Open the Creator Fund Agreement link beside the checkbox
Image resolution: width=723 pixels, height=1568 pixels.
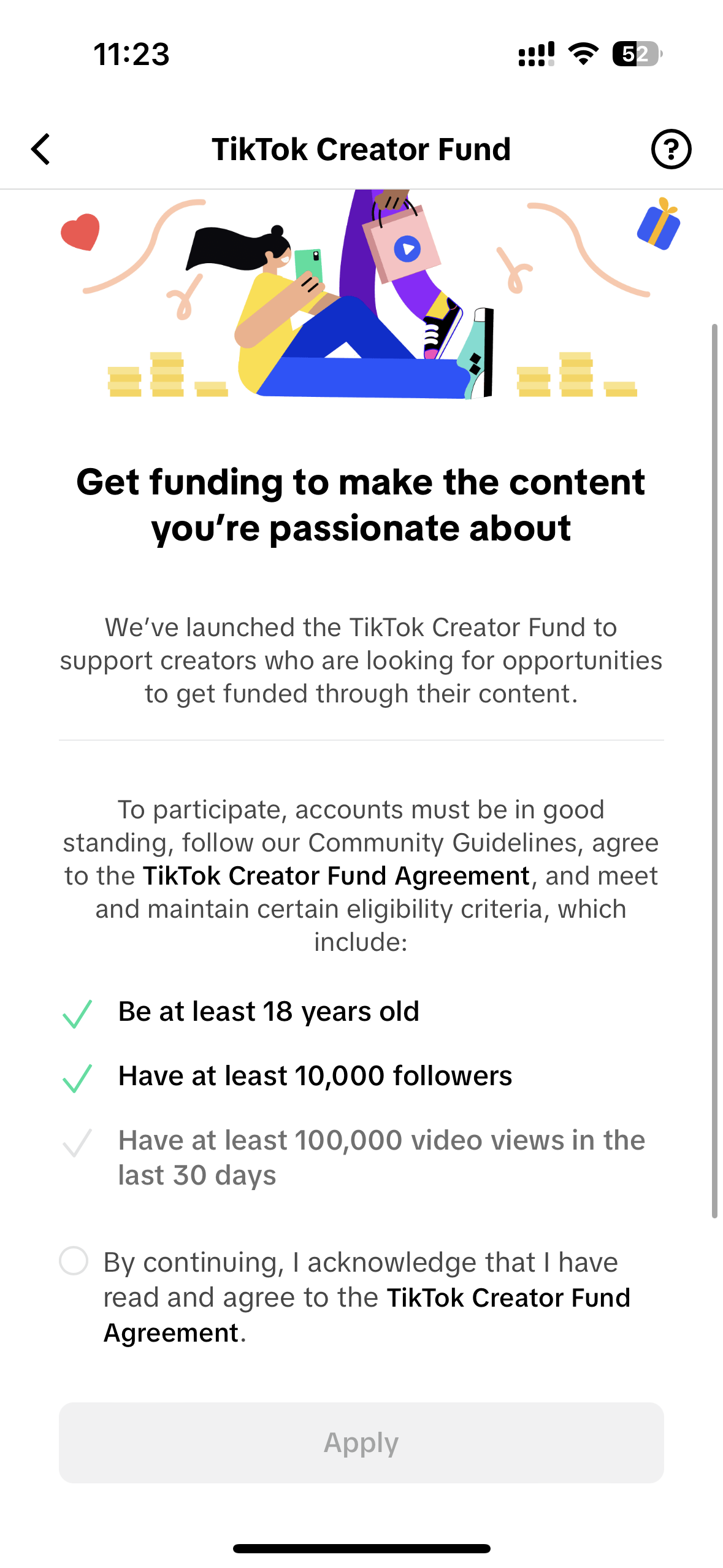point(367,1315)
